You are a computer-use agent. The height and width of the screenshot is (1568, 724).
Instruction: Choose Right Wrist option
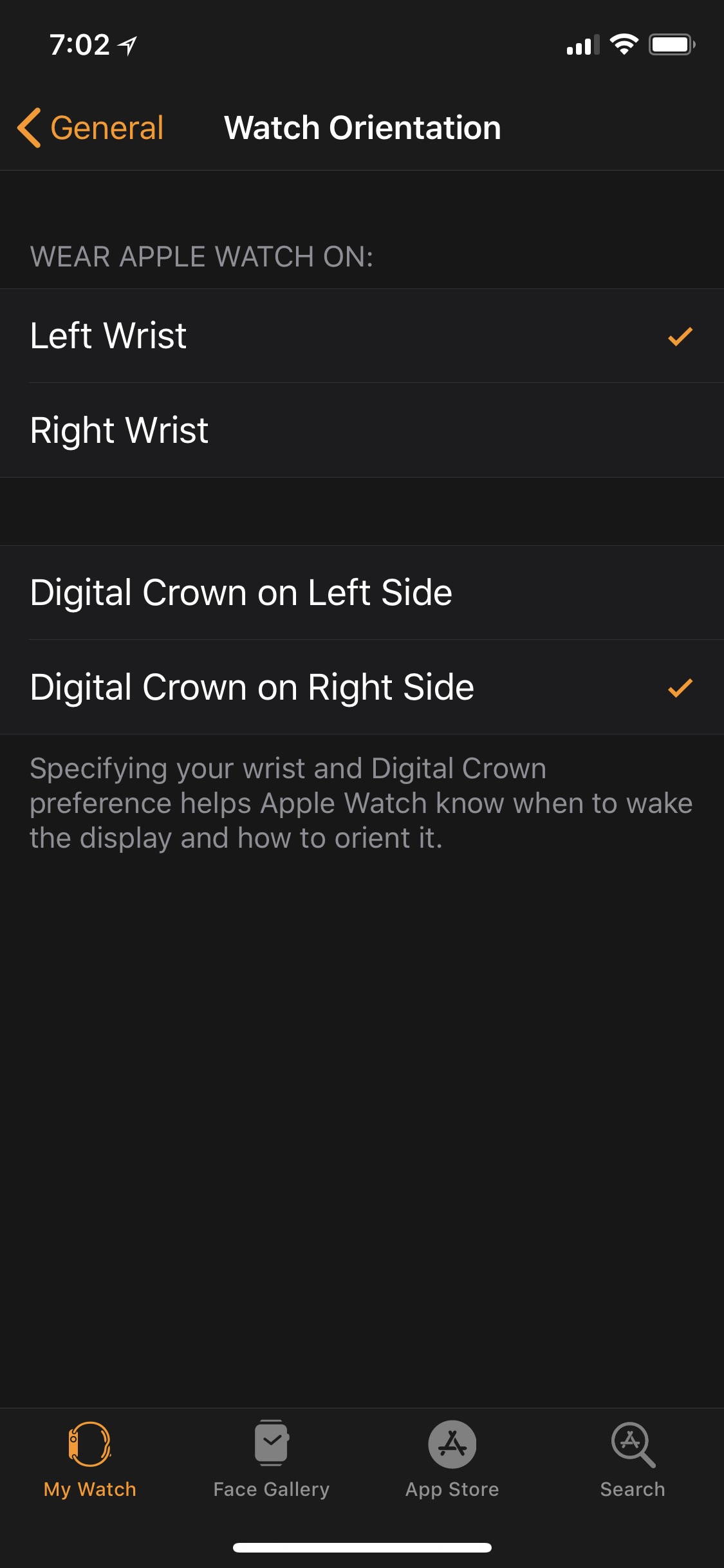(360, 430)
